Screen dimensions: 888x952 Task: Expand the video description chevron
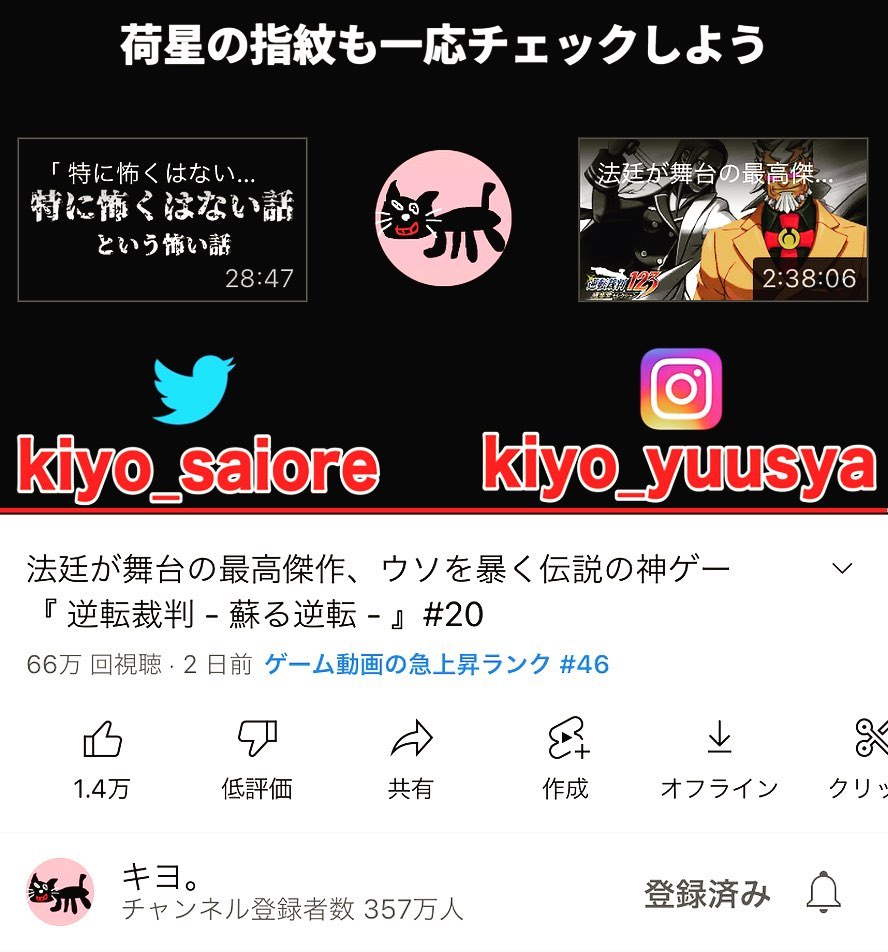point(842,569)
